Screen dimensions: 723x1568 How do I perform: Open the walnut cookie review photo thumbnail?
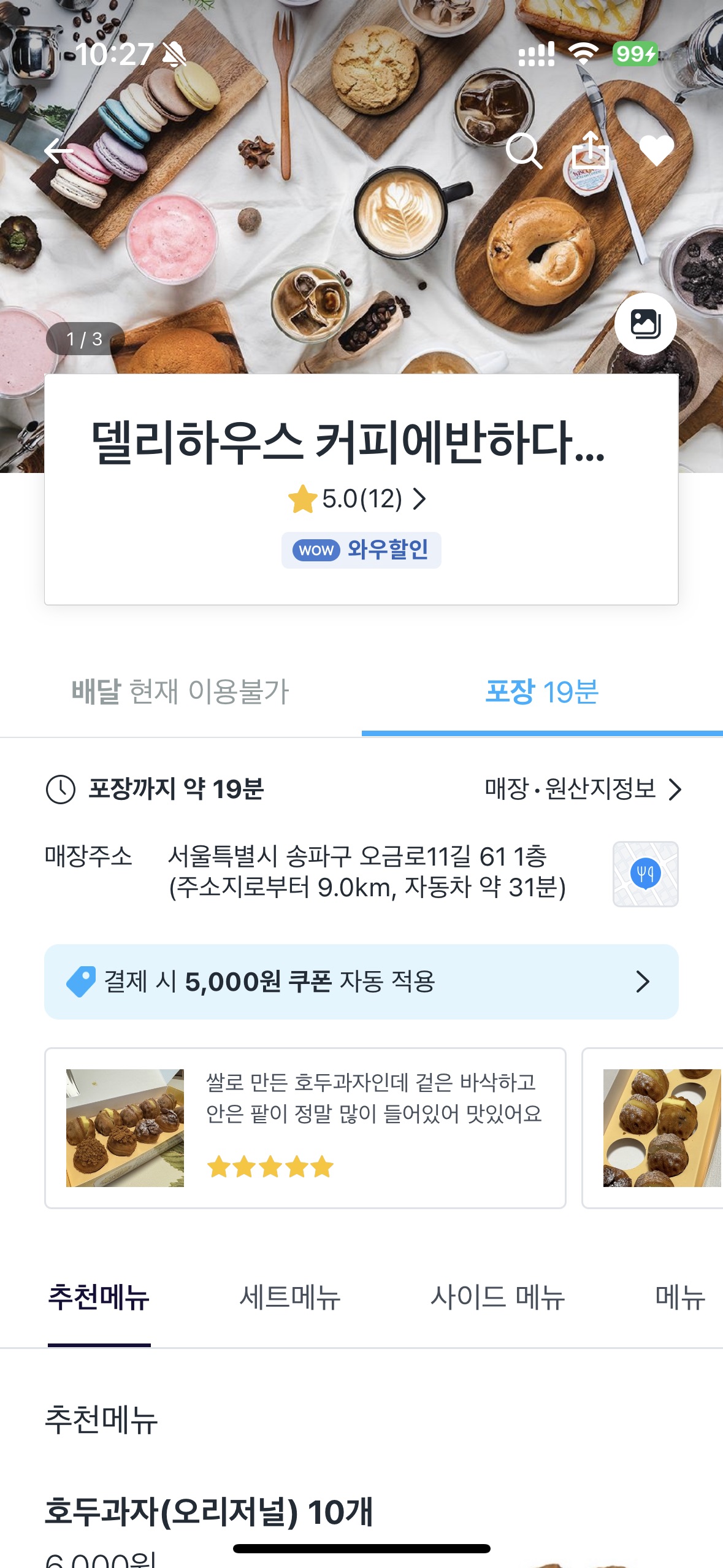coord(126,1128)
